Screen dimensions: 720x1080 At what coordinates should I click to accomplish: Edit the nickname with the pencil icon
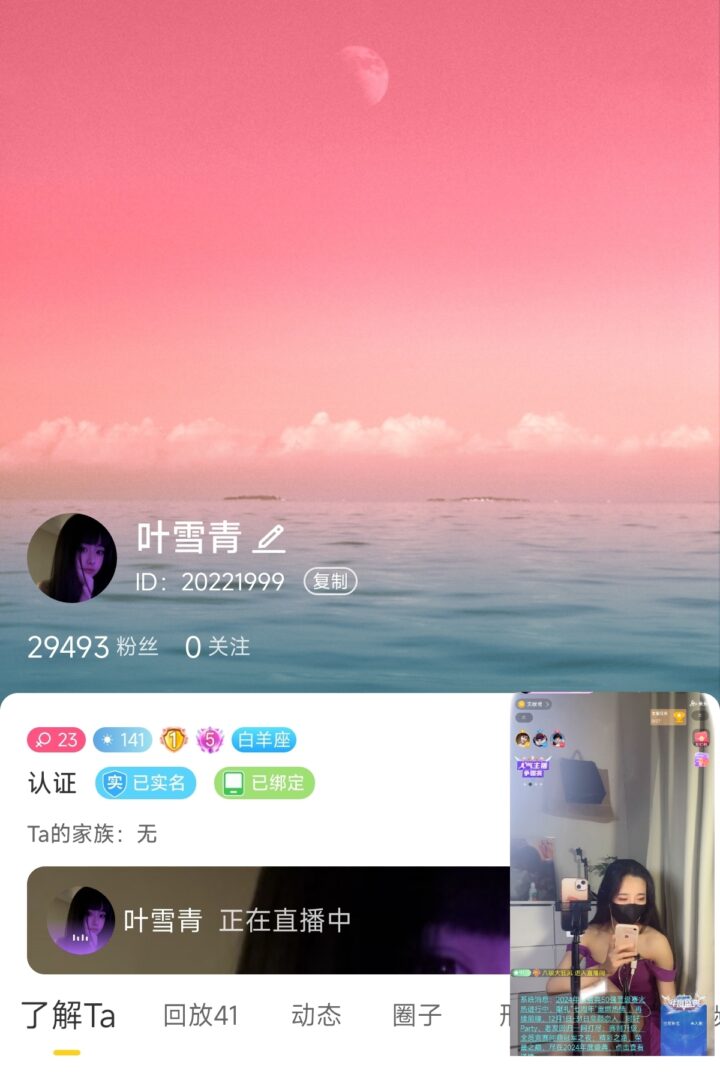(269, 539)
